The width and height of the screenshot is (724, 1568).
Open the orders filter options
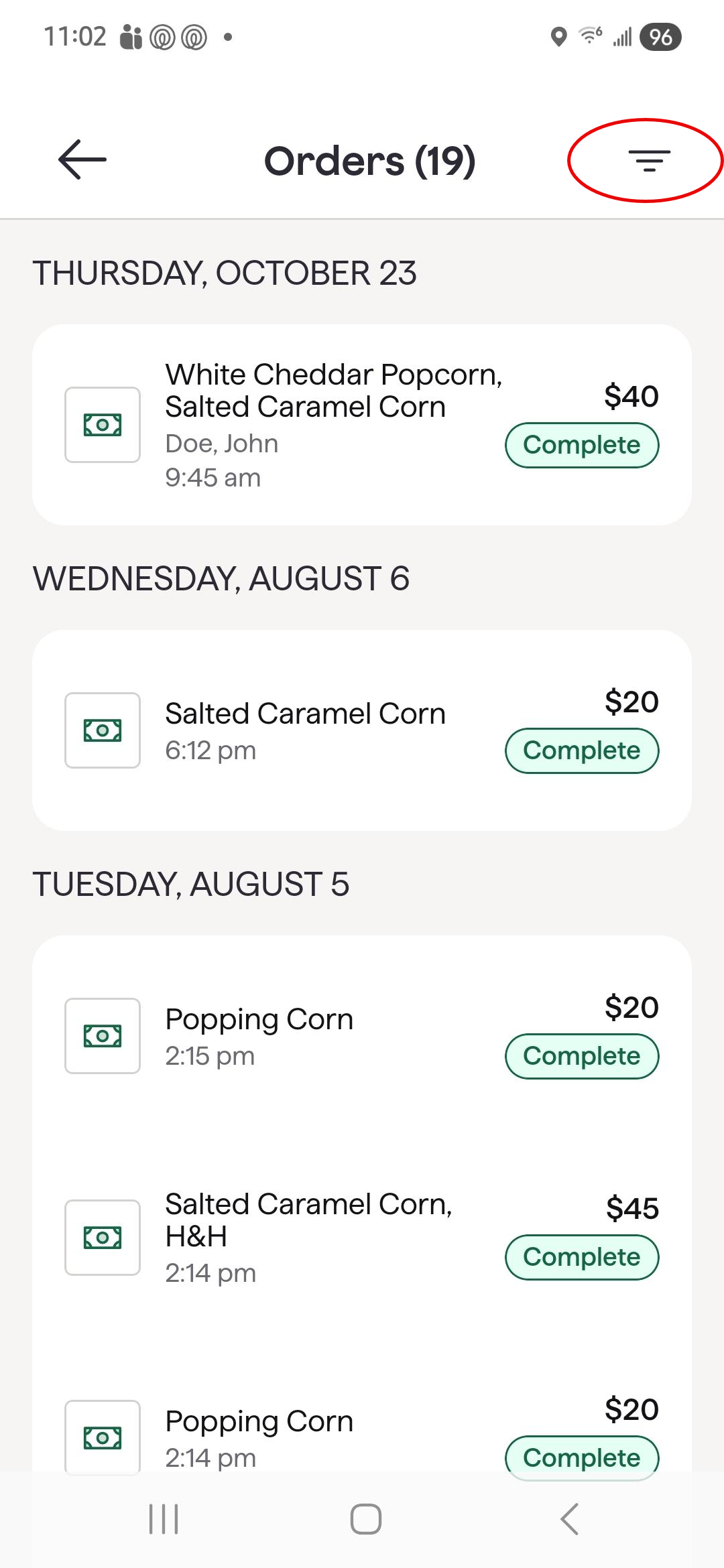coord(648,161)
